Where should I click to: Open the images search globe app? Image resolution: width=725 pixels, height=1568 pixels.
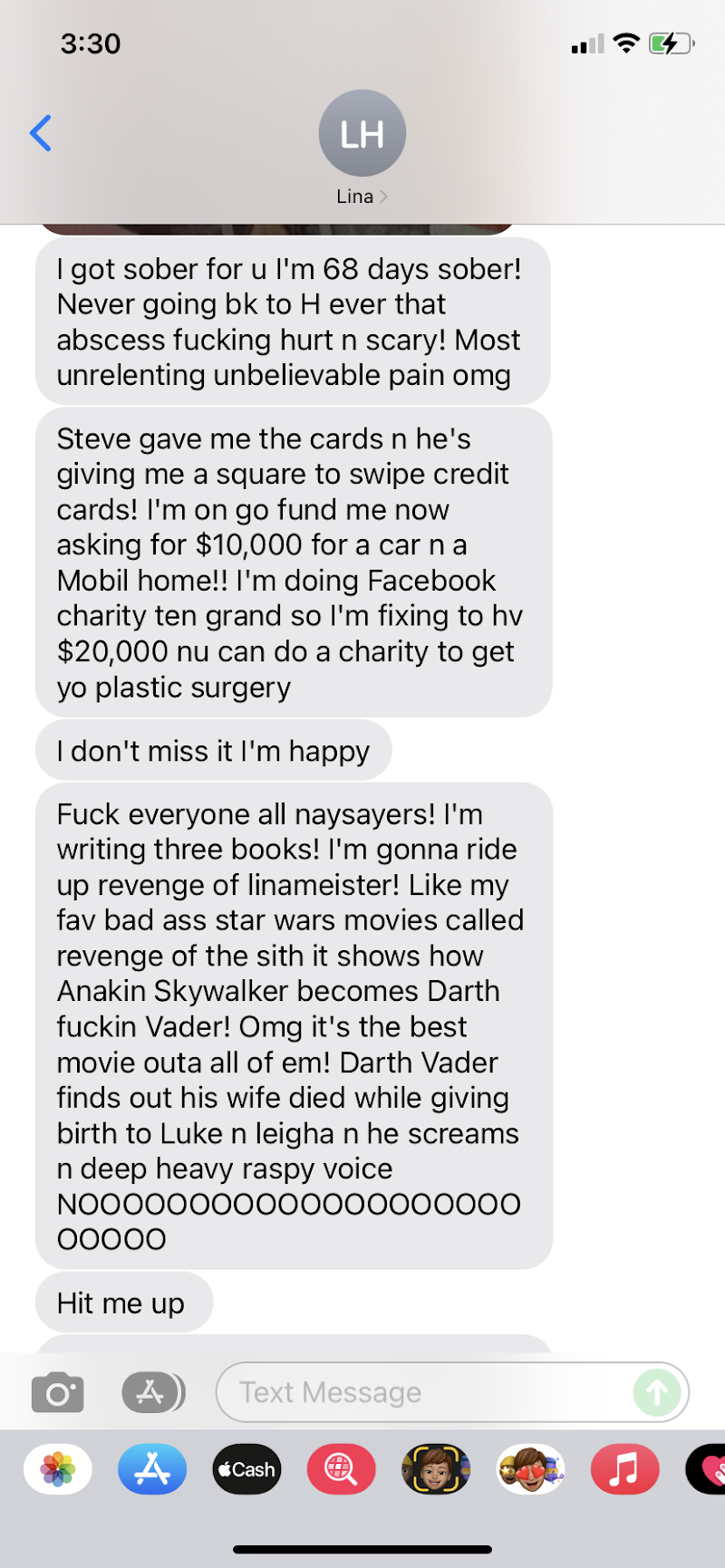(341, 1468)
